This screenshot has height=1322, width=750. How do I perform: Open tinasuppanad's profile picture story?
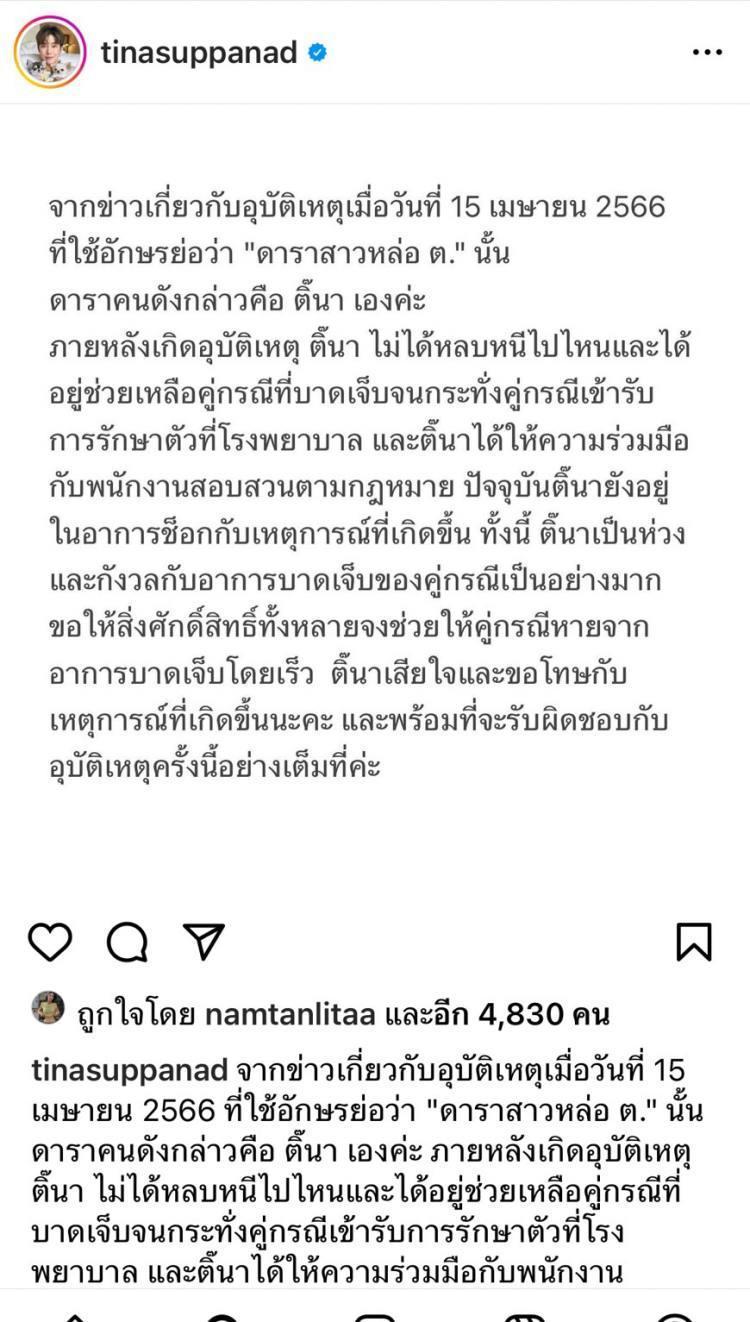[48, 52]
